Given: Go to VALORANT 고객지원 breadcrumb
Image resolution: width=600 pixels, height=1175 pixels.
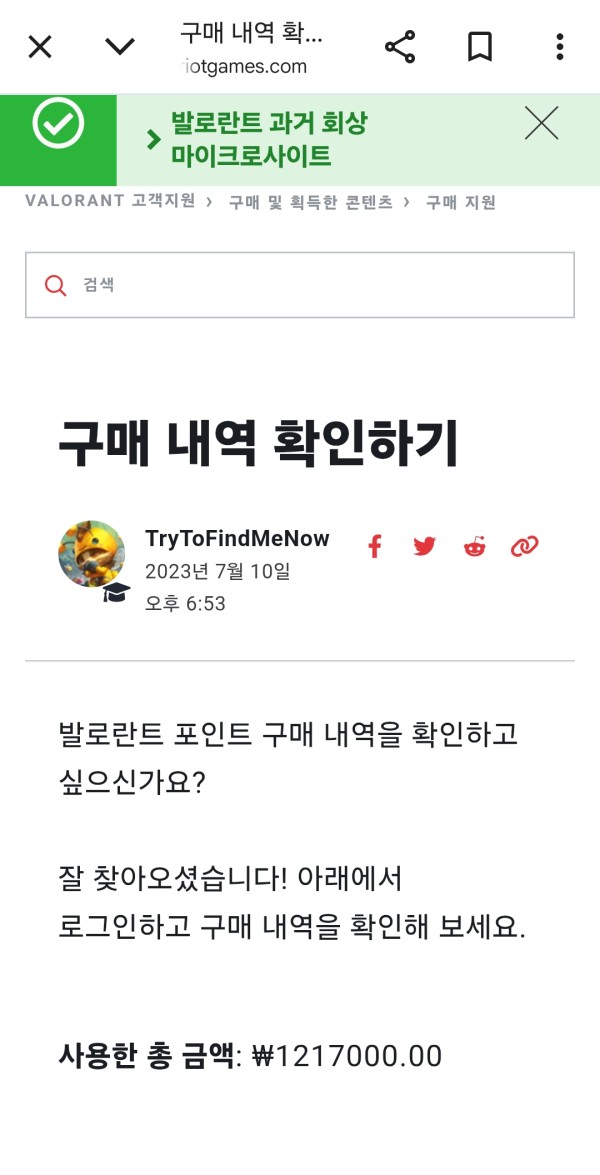Looking at the screenshot, I should coord(110,201).
